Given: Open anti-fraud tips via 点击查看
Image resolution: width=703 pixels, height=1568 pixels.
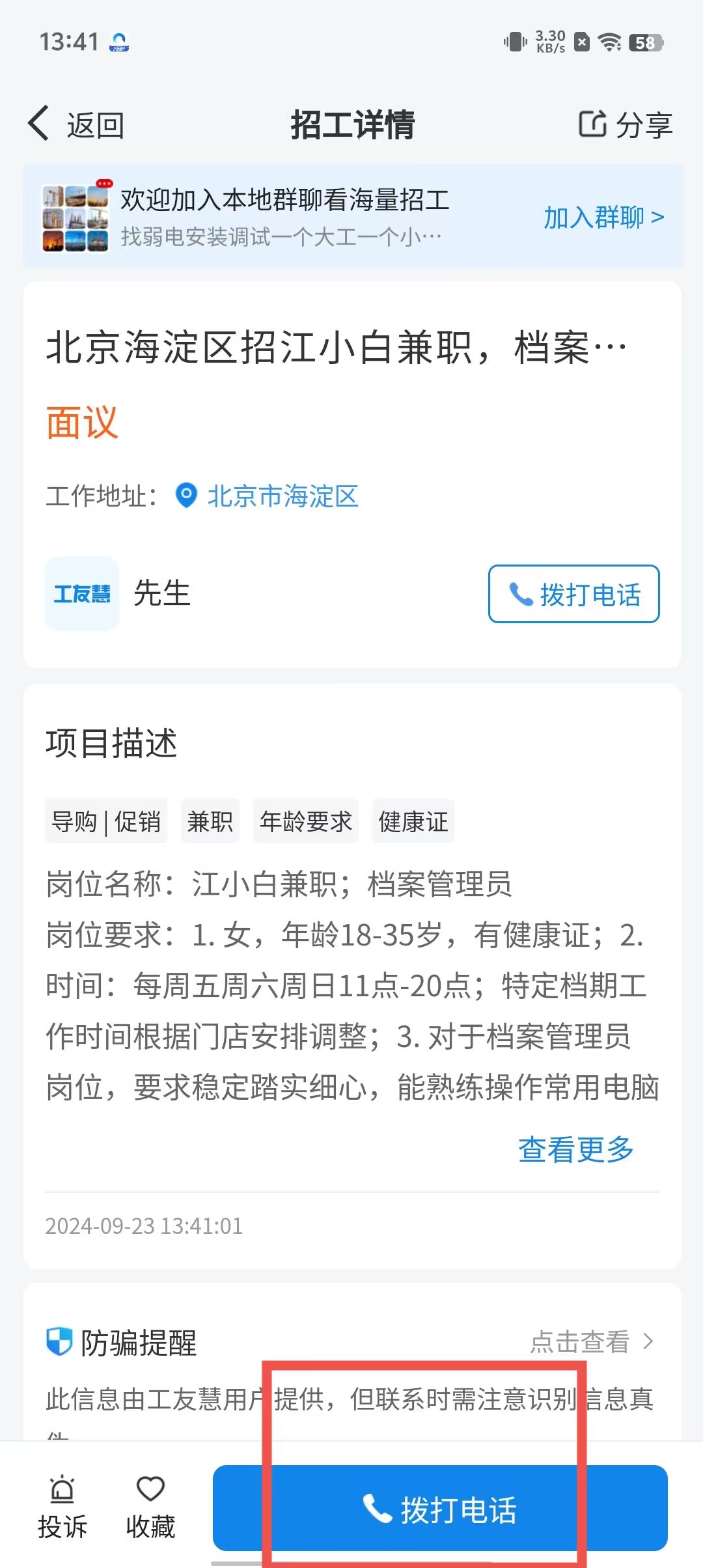Looking at the screenshot, I should 590,1341.
